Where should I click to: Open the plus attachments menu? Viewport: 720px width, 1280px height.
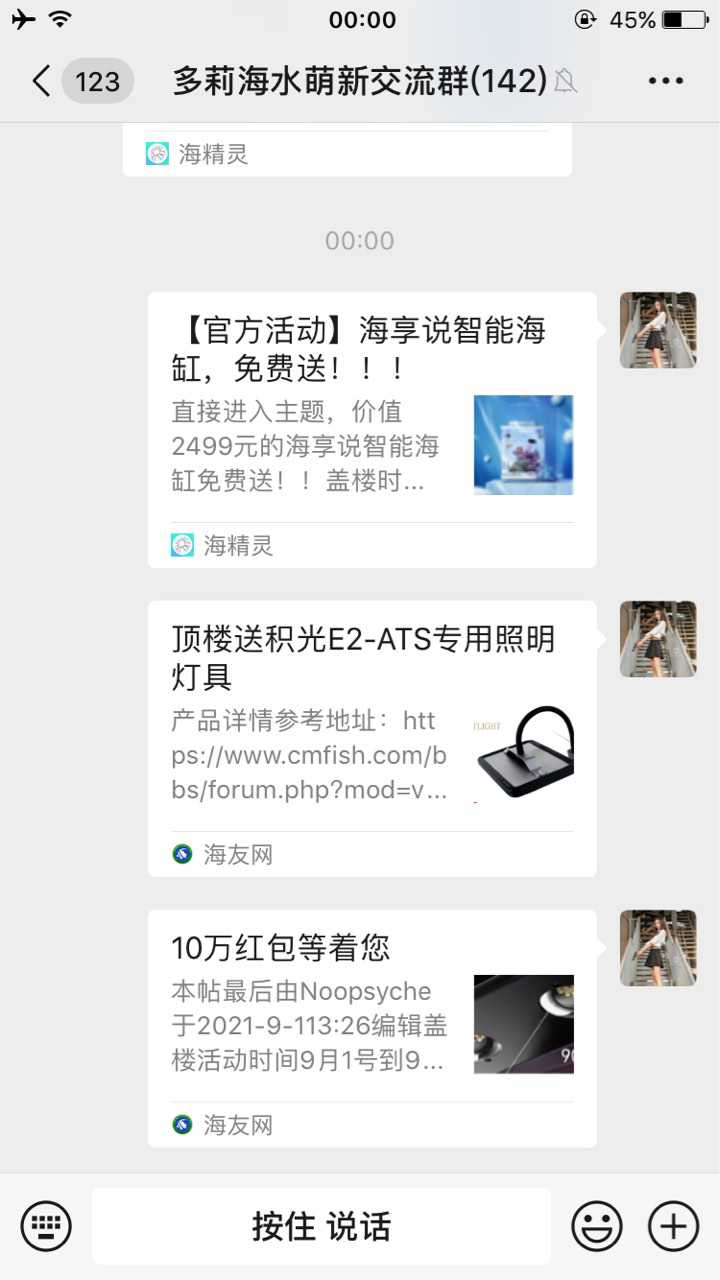tap(673, 1226)
